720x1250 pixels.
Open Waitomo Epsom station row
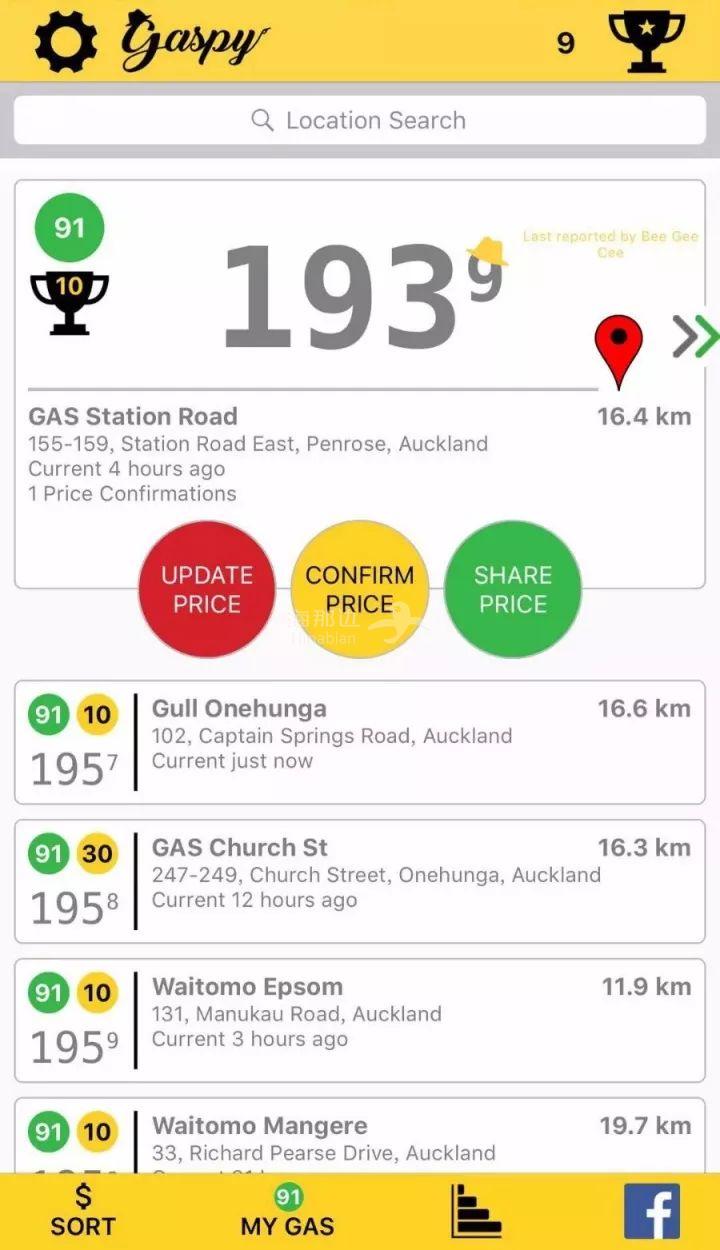coord(360,1020)
